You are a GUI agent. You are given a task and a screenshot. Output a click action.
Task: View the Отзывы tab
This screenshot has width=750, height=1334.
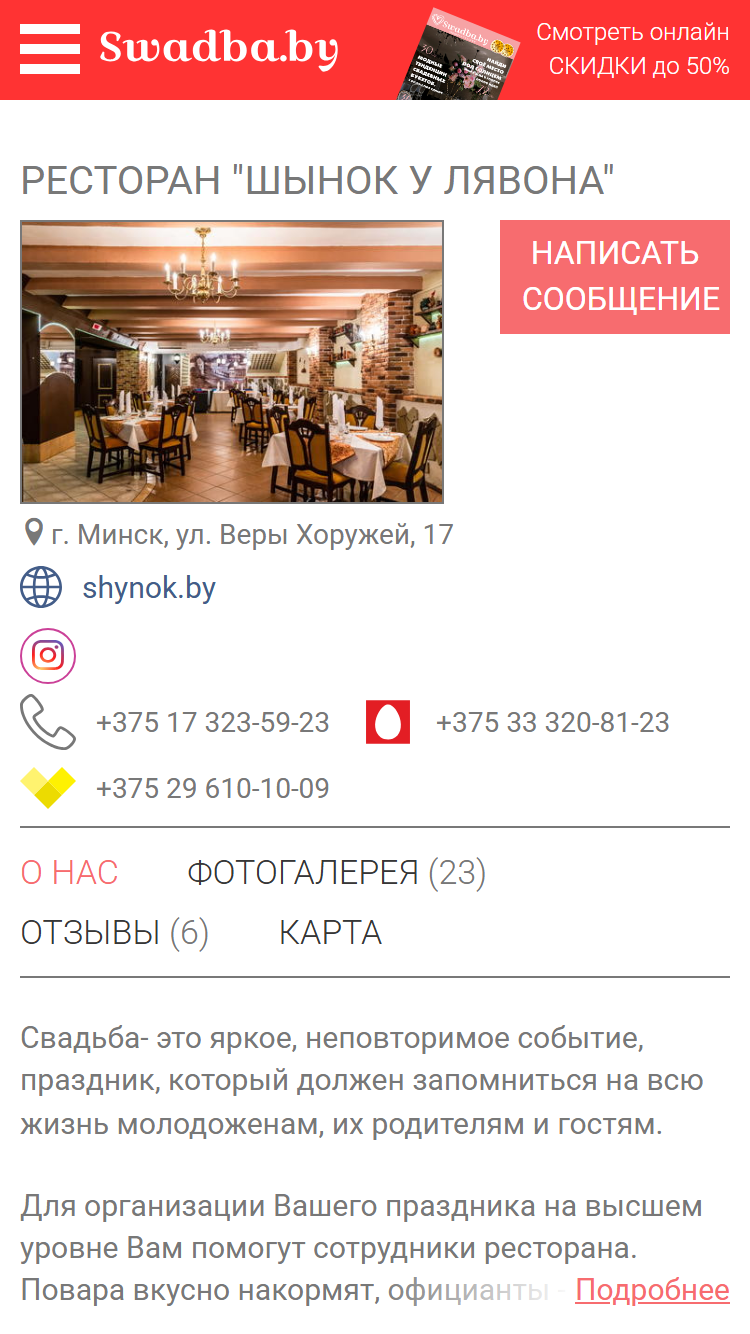114,933
